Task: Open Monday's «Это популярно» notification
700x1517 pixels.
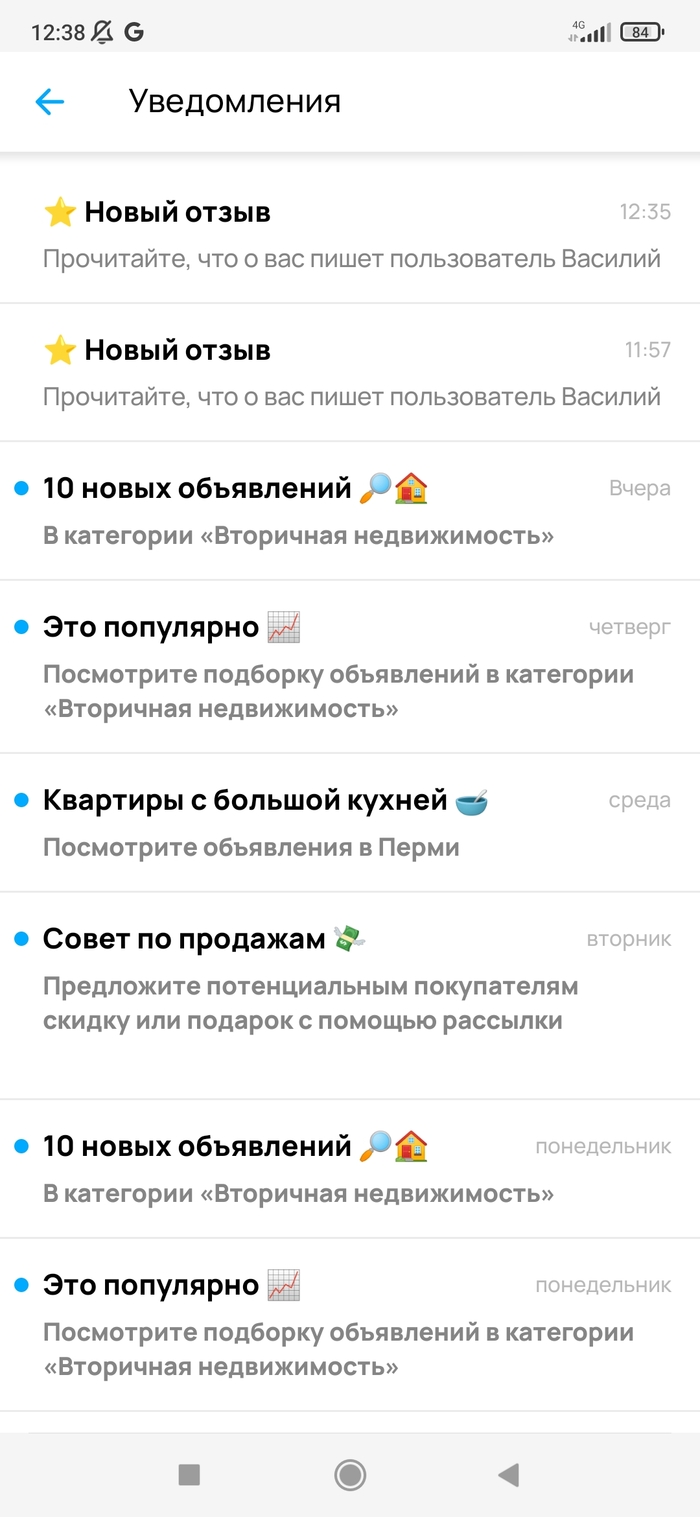Action: [350, 1325]
